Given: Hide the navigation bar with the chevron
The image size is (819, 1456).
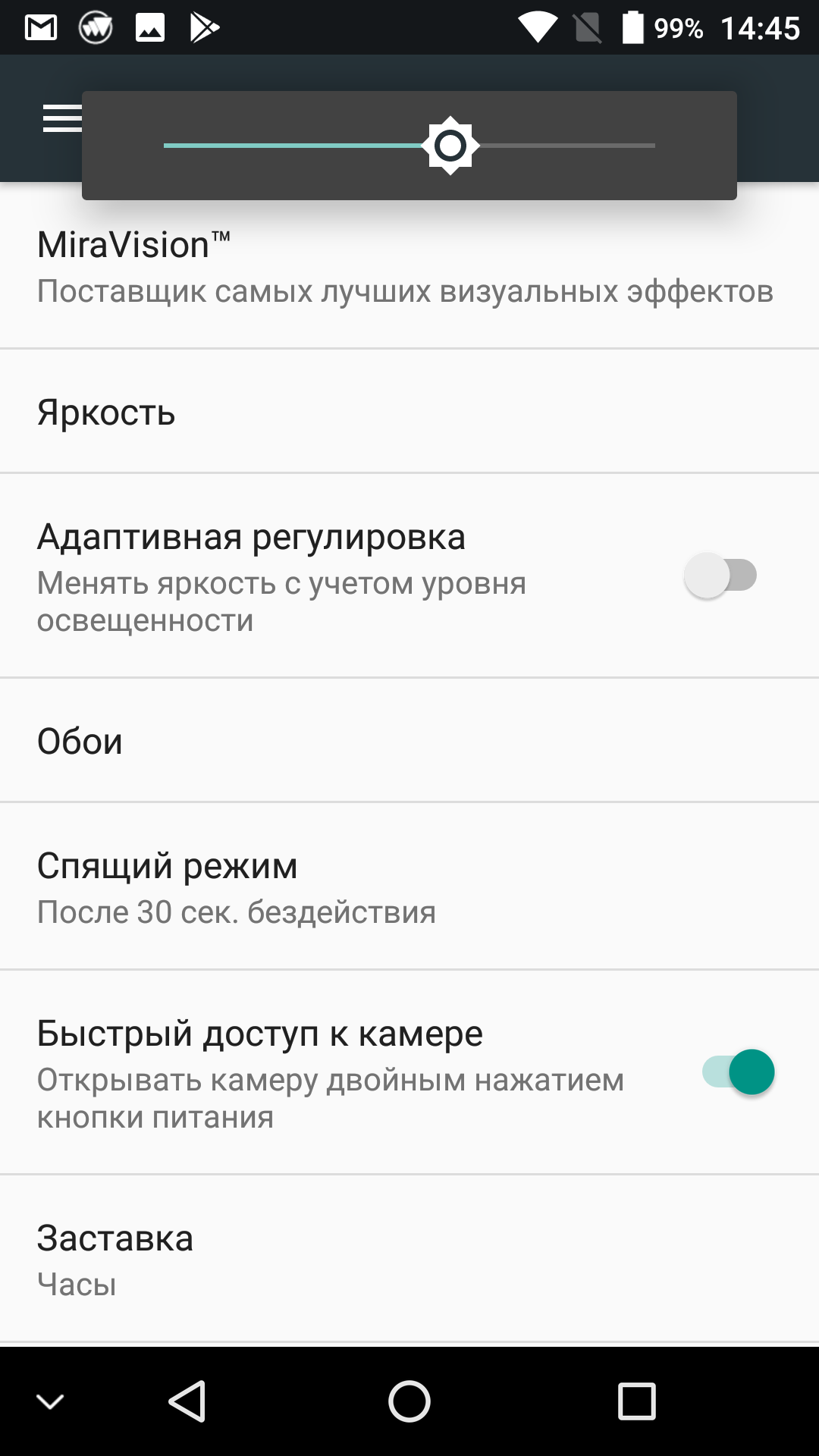Looking at the screenshot, I should (51, 1402).
